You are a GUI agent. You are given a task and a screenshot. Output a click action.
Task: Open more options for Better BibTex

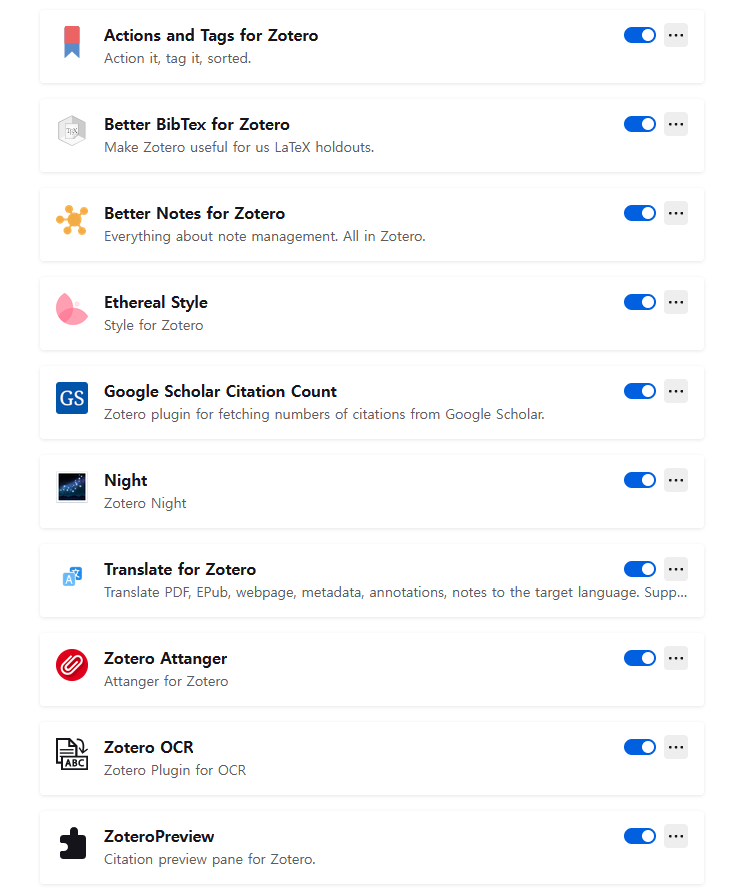(x=676, y=124)
